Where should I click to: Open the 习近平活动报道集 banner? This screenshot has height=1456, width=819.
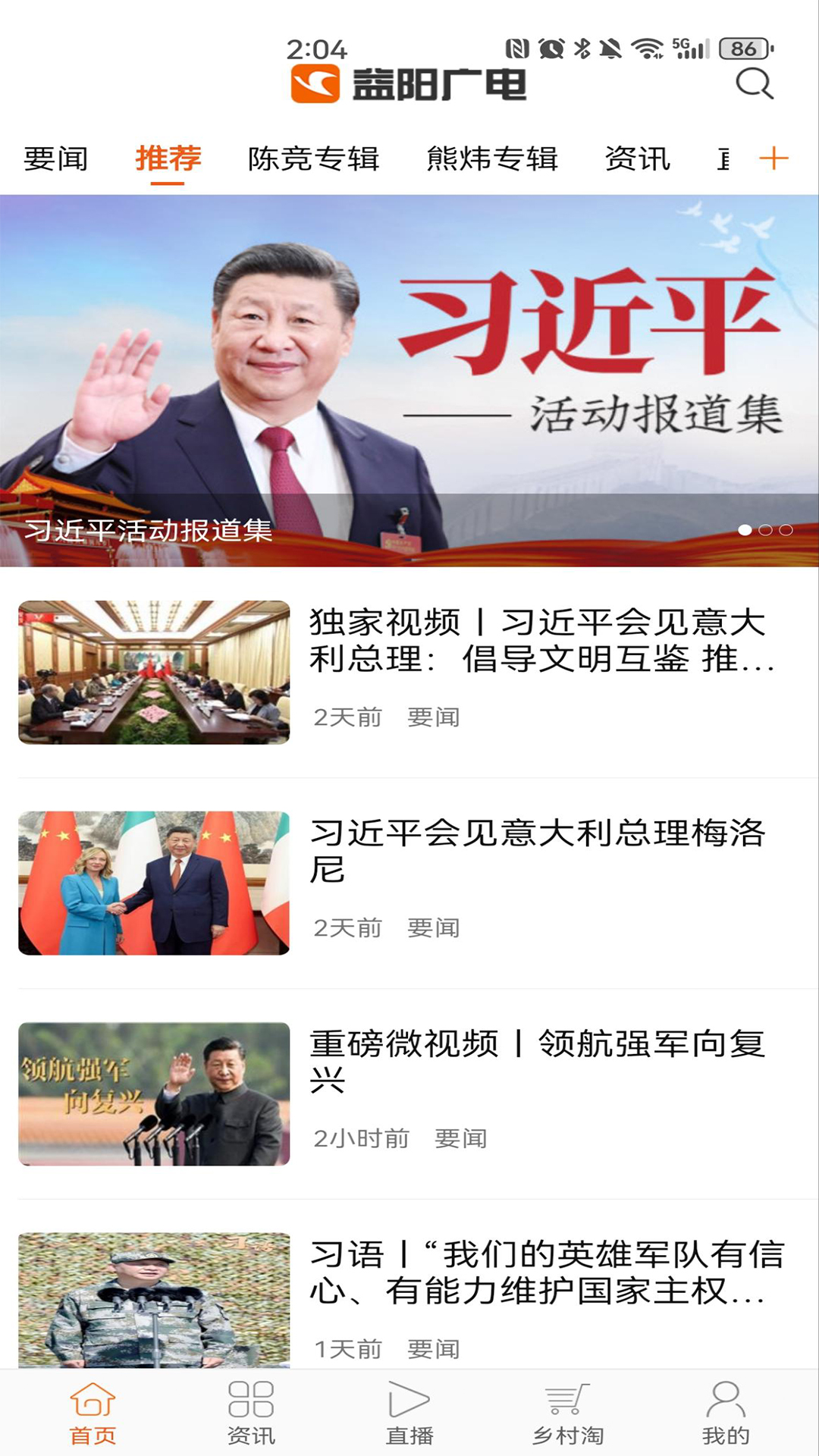[x=409, y=381]
